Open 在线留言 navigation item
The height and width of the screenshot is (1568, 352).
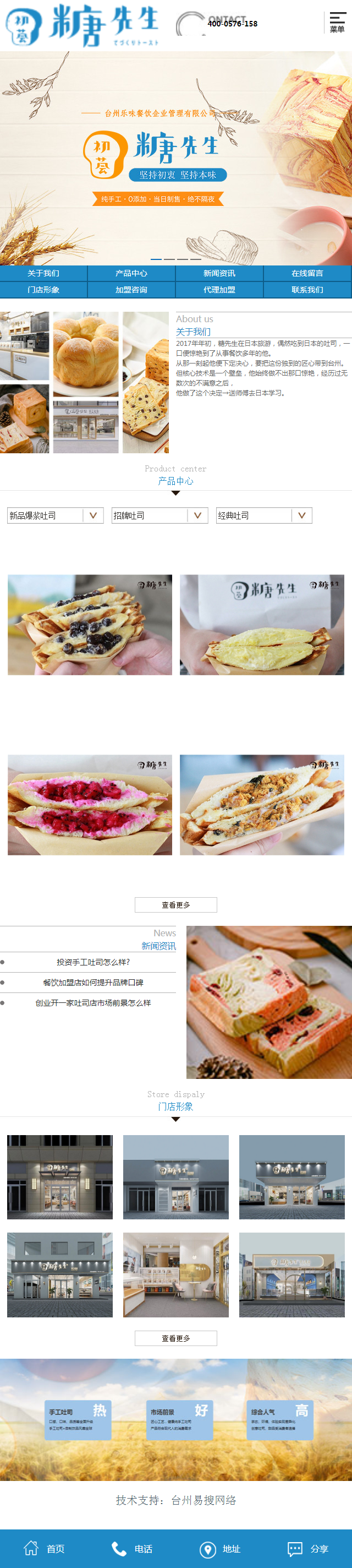click(x=307, y=273)
